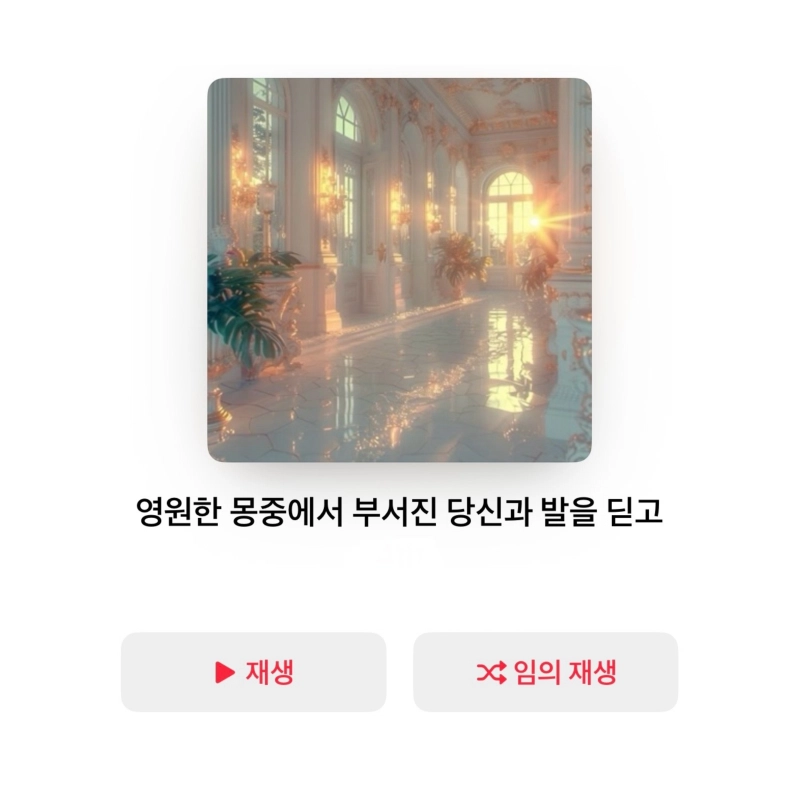The width and height of the screenshot is (800, 800).
Task: Open the album cover artwork
Action: 399,270
